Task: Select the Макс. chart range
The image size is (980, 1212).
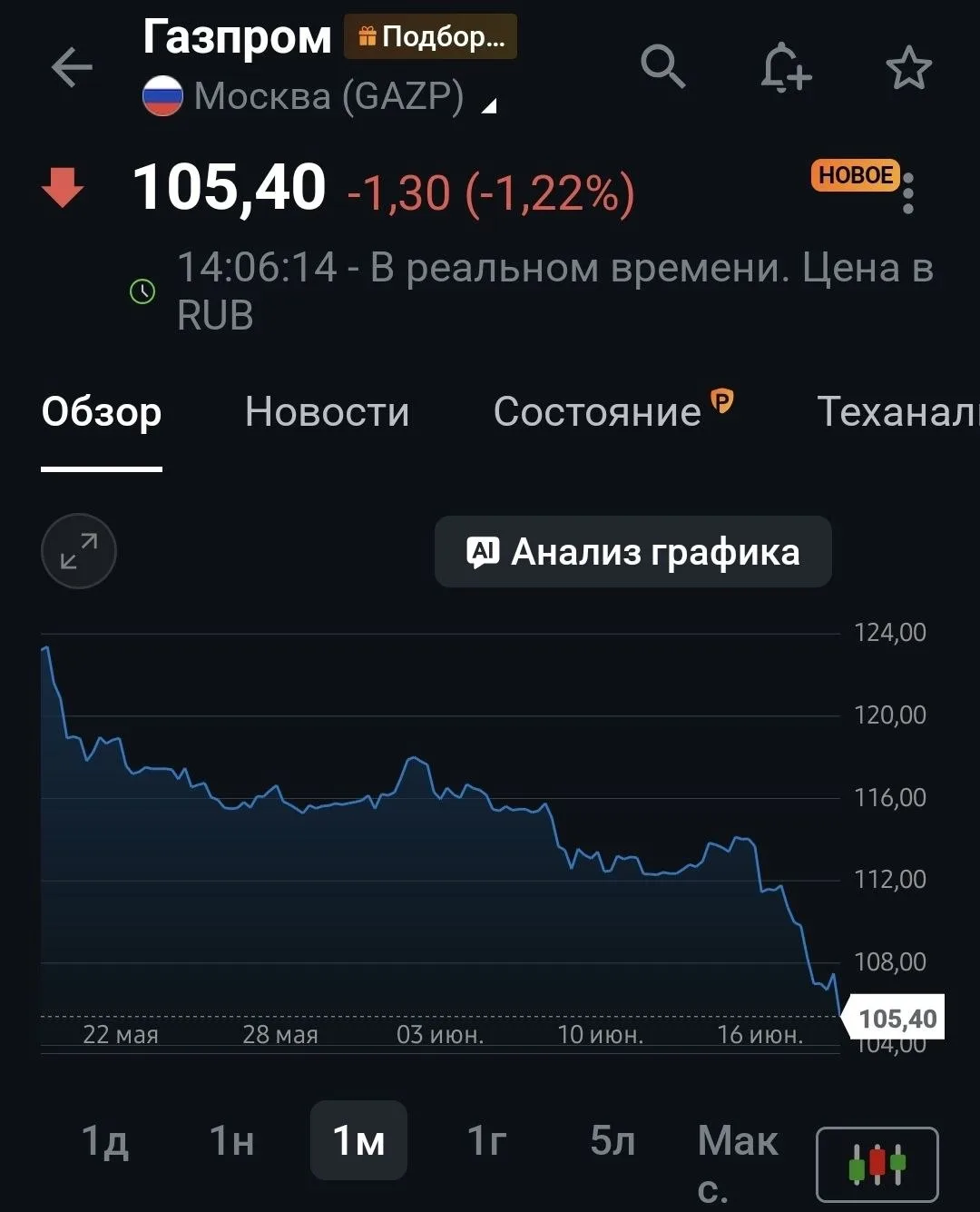Action: [738, 1164]
